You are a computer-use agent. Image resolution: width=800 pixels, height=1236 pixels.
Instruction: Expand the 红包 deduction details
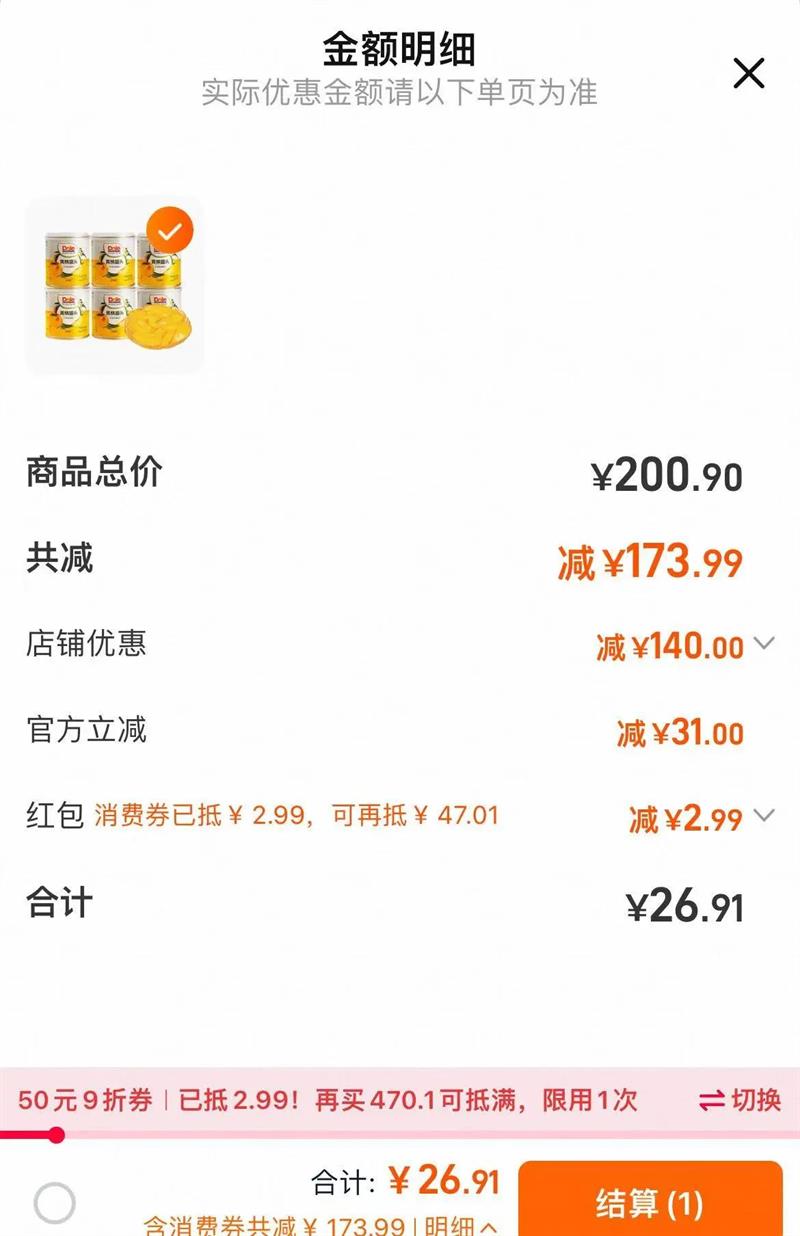763,816
